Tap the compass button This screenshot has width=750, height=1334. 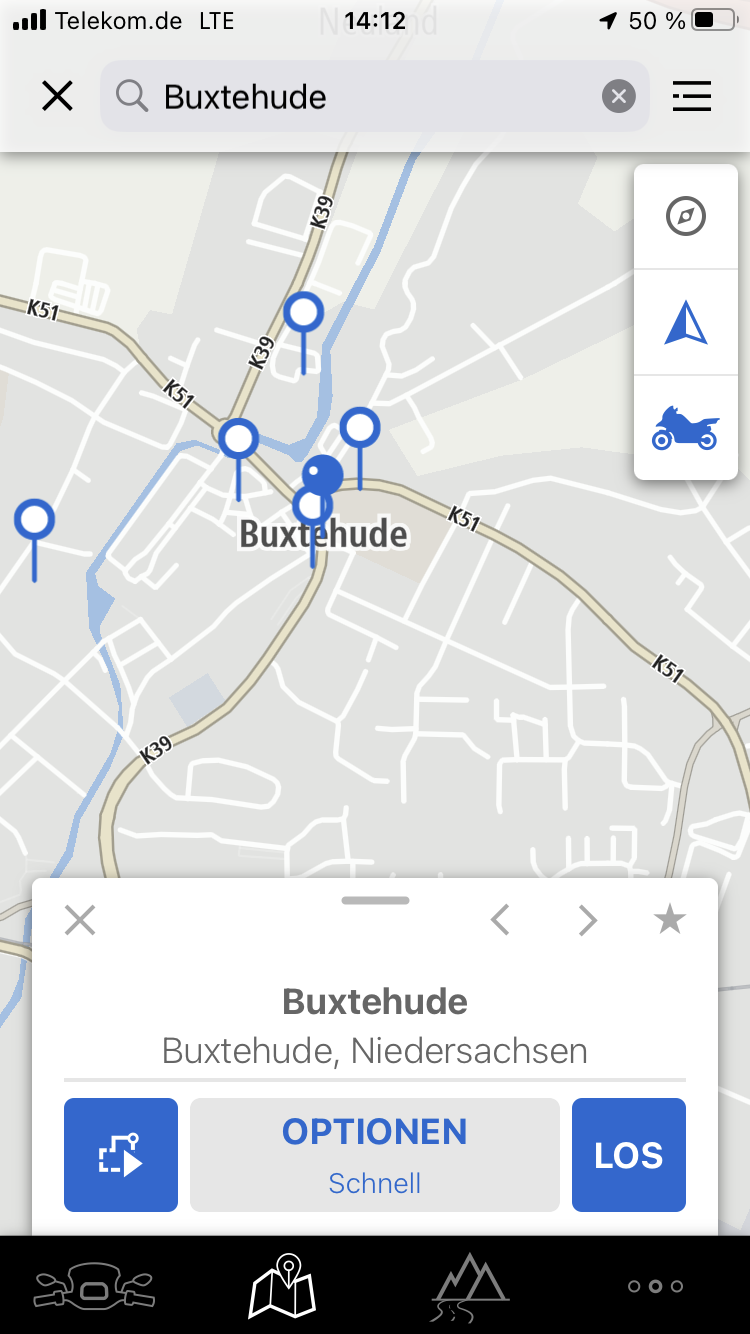pyautogui.click(x=686, y=216)
